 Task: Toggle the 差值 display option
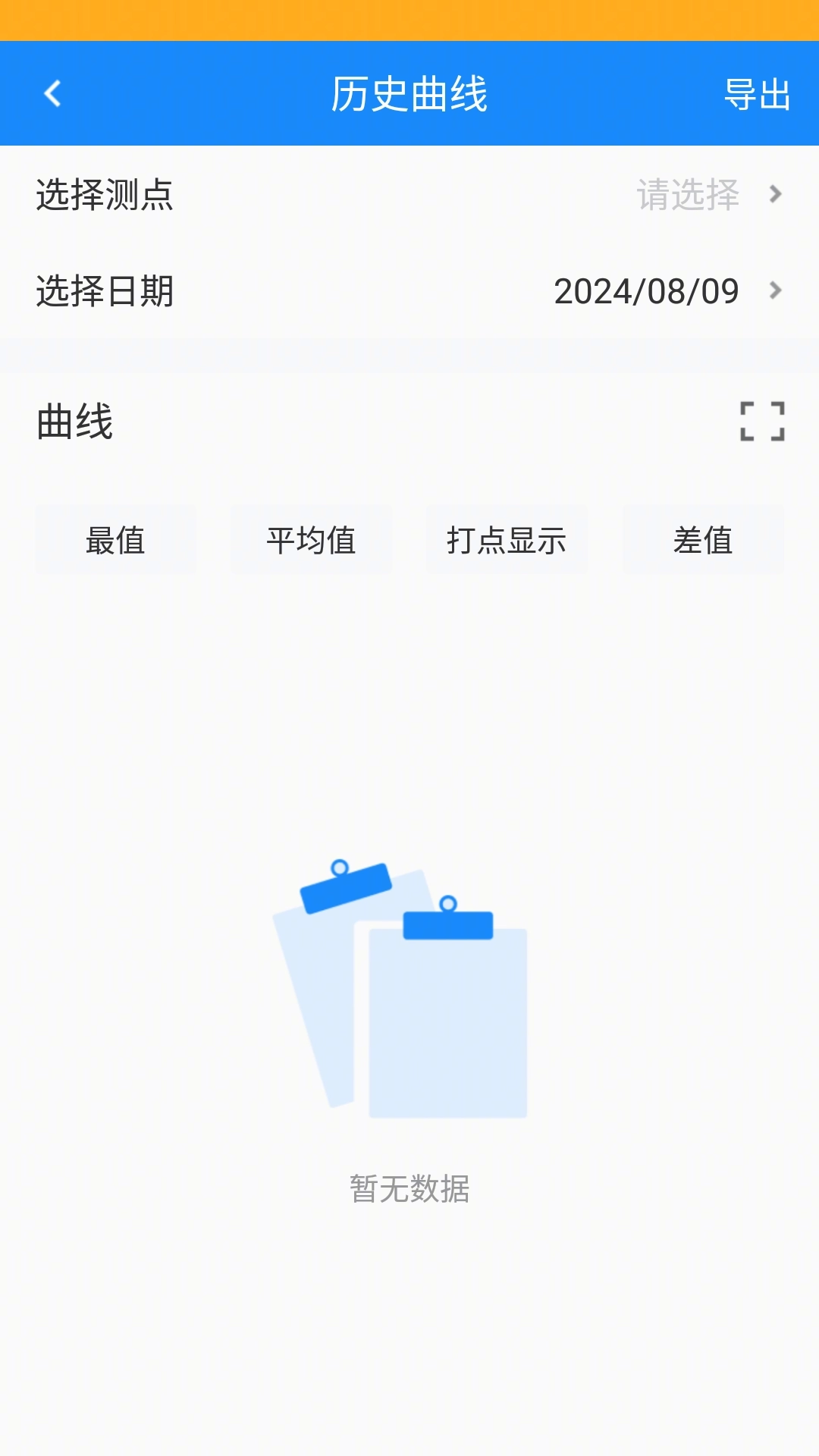point(704,540)
